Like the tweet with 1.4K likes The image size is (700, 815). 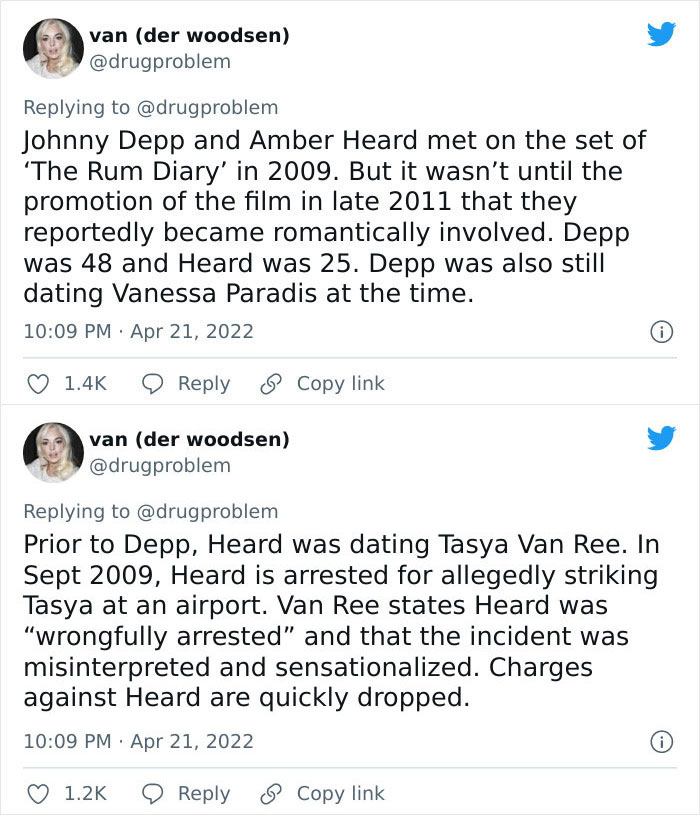coord(37,384)
